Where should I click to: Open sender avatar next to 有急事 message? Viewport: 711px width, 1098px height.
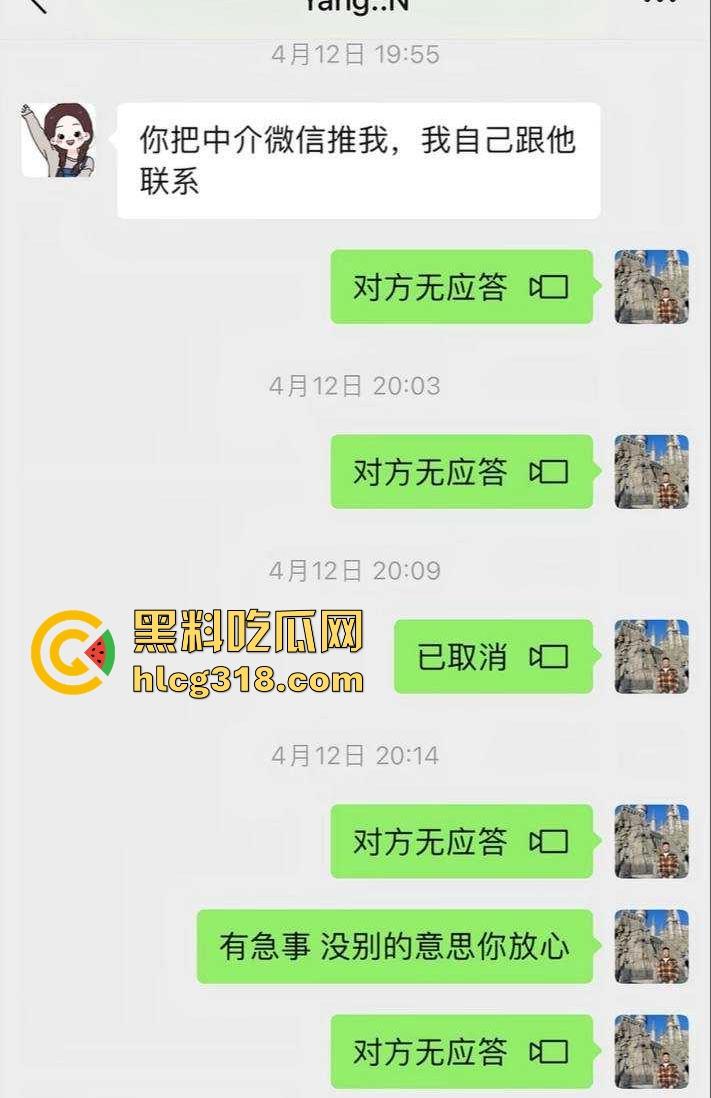point(651,946)
